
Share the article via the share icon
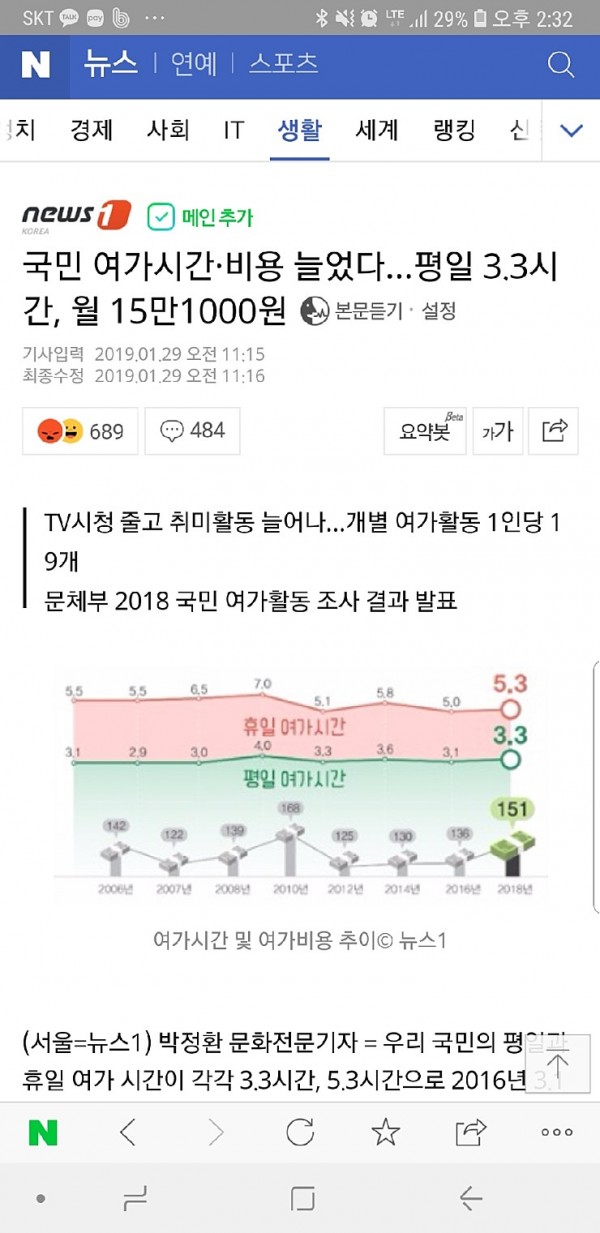pos(554,431)
